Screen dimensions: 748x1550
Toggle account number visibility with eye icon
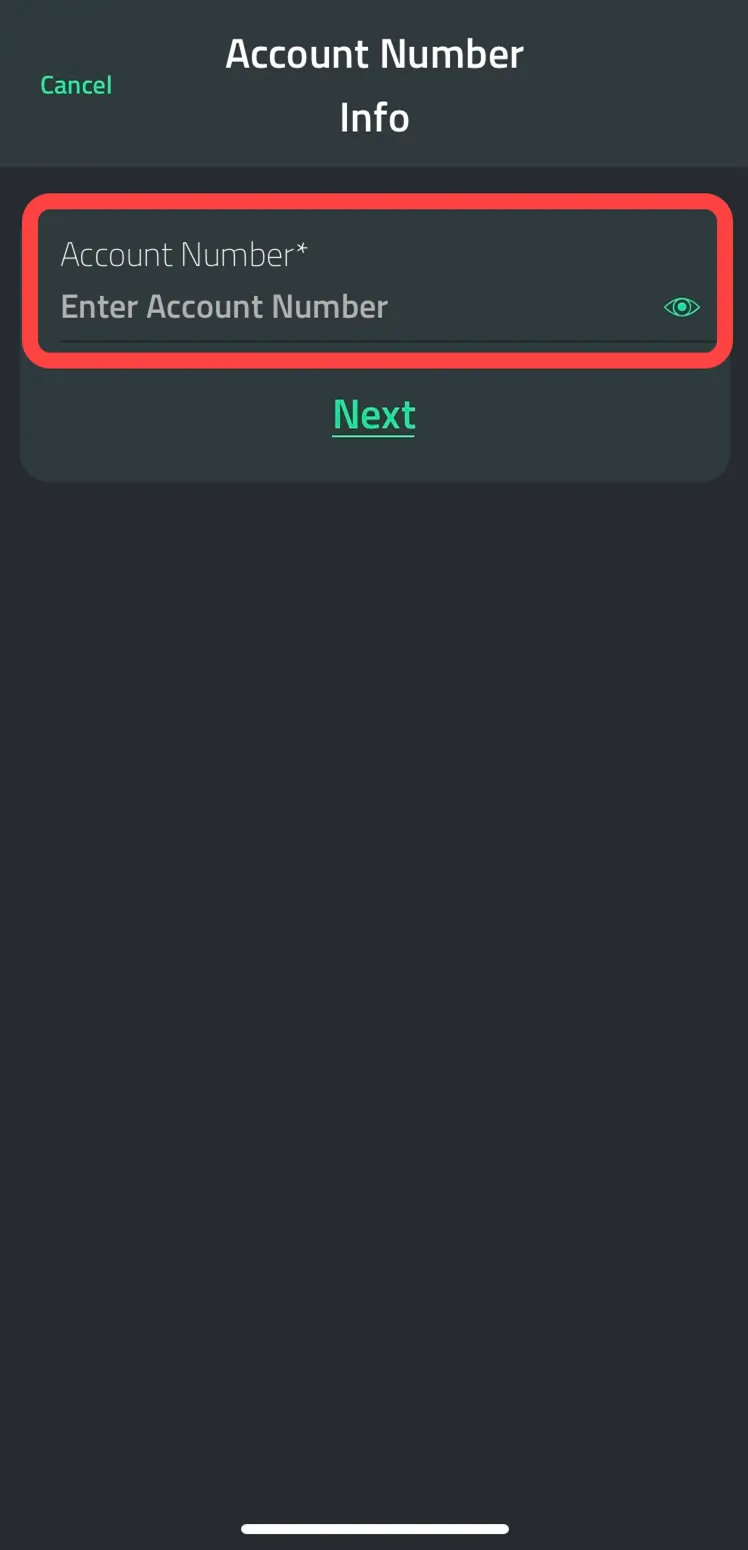[682, 307]
